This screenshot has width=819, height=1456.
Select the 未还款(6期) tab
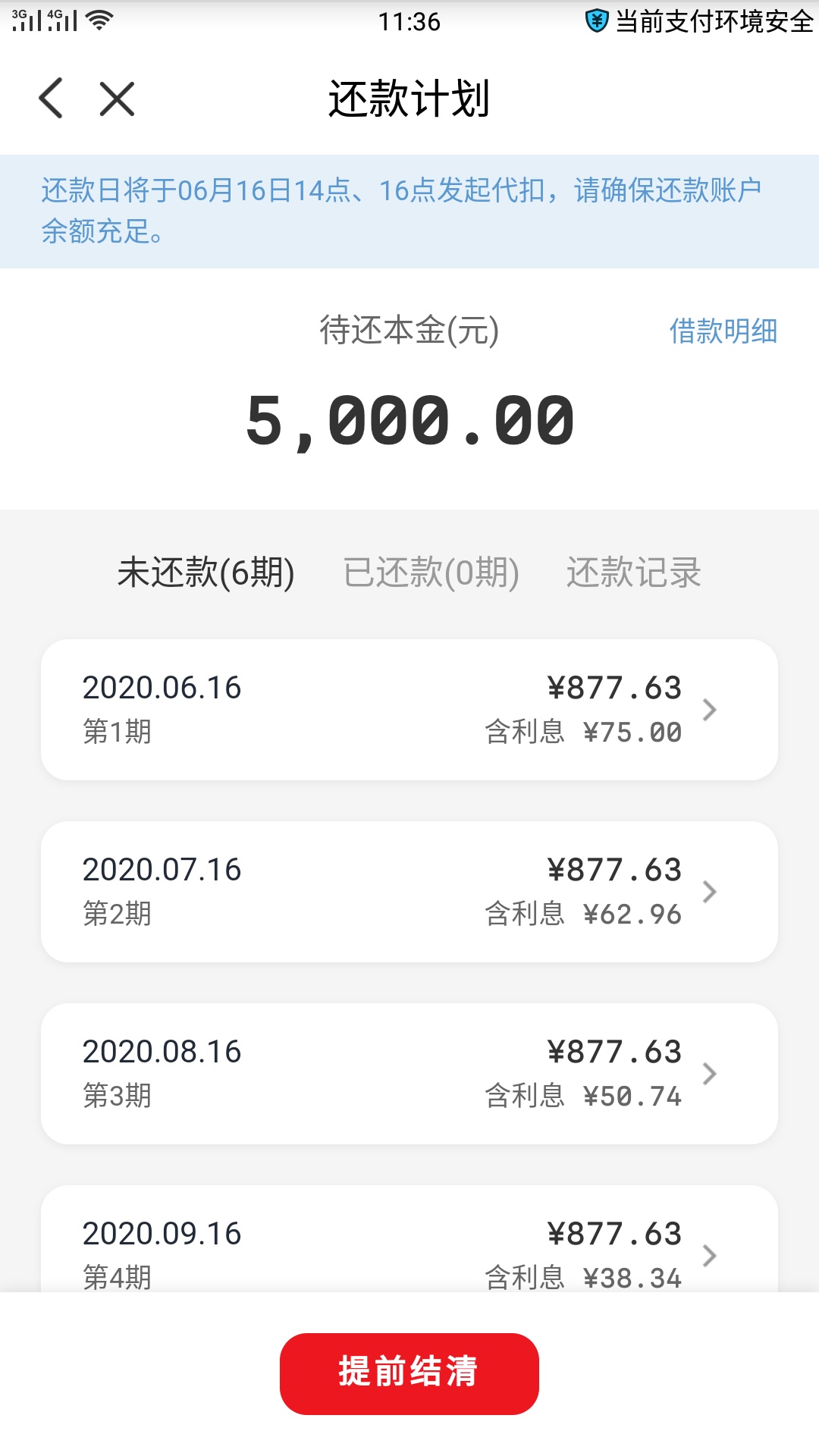tap(206, 573)
